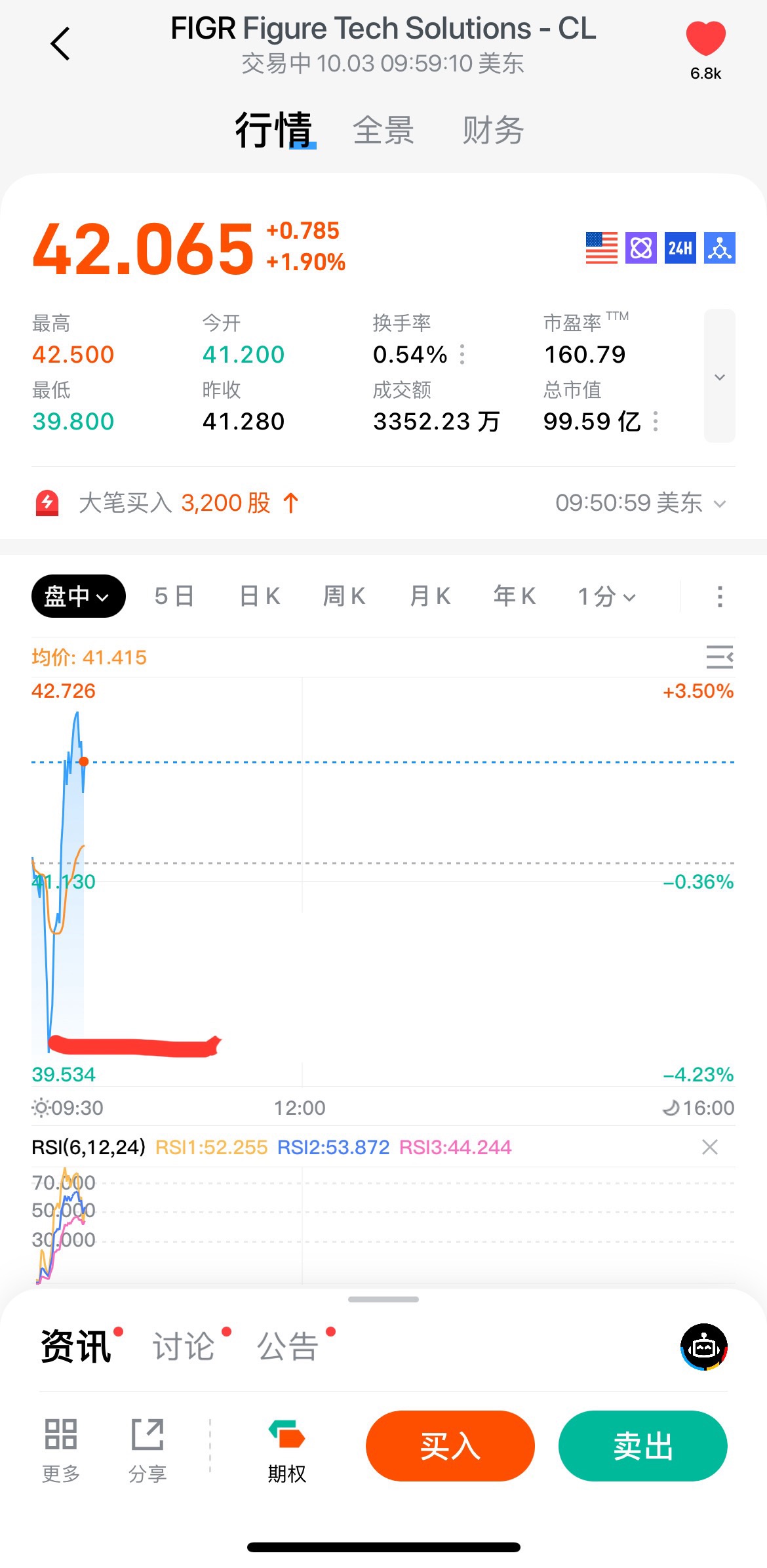
Task: Open the chart settings three-dot menu
Action: pyautogui.click(x=720, y=597)
